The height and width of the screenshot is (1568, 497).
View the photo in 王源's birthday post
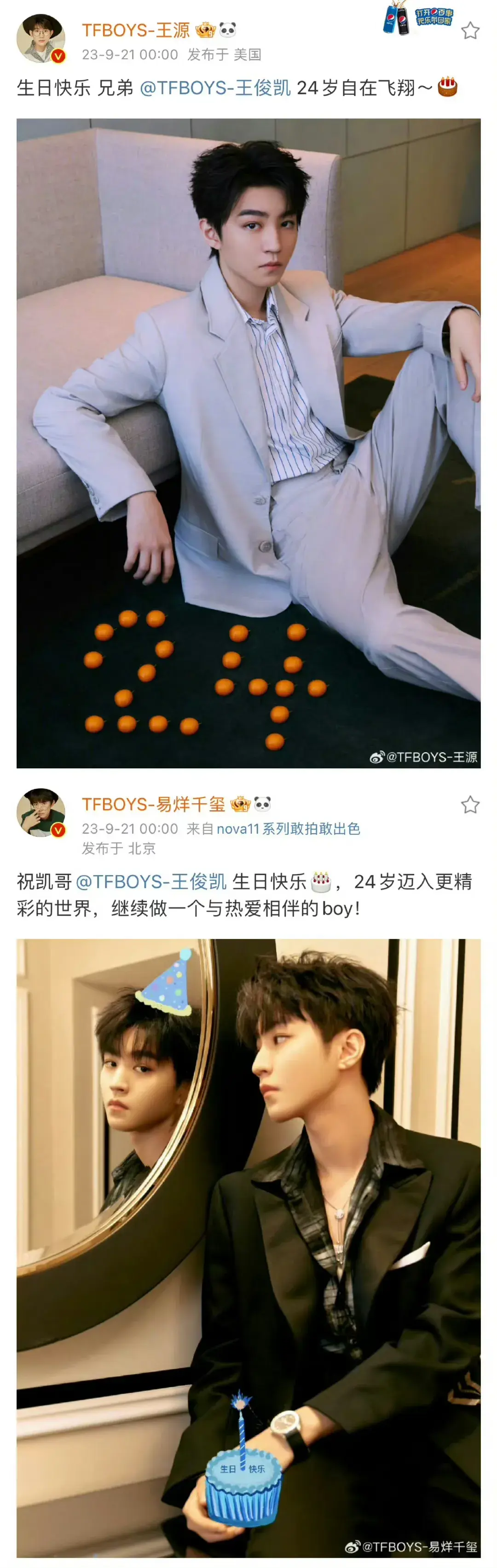[x=248, y=442]
